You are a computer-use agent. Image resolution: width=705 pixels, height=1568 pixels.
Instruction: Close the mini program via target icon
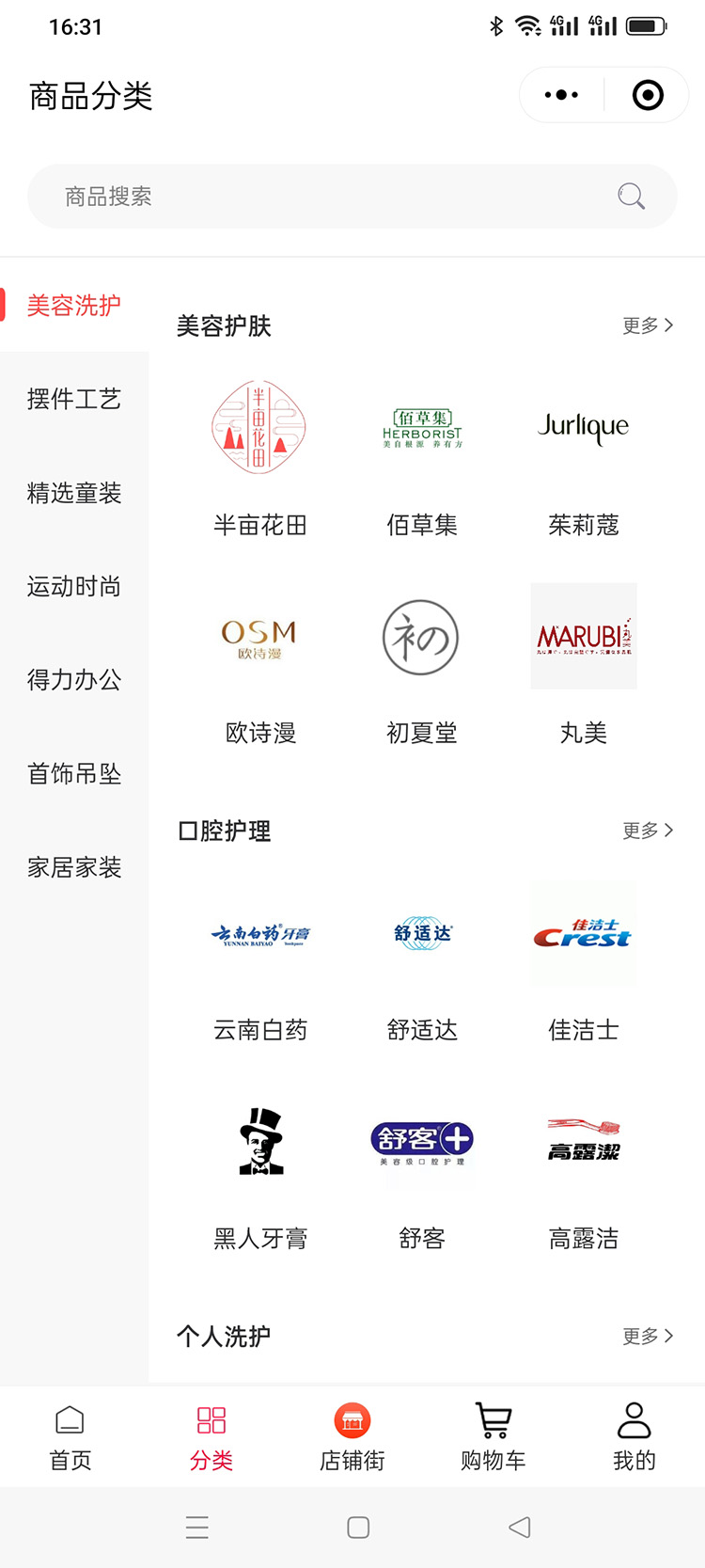coord(648,95)
